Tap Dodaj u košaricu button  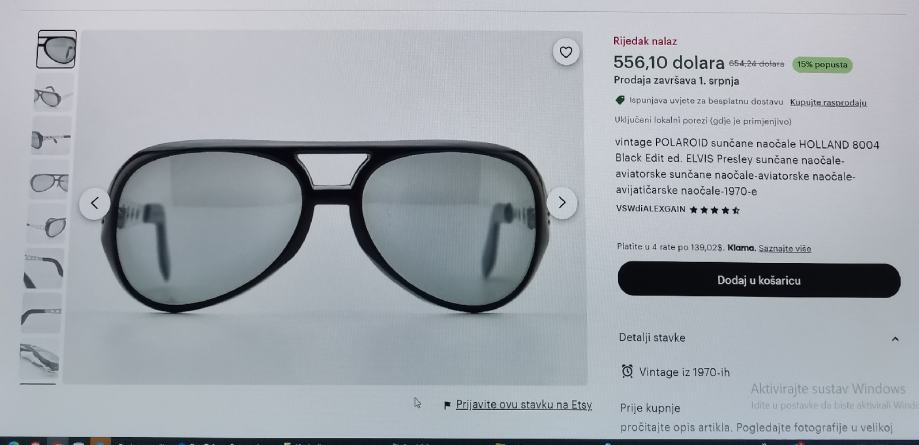coord(758,281)
